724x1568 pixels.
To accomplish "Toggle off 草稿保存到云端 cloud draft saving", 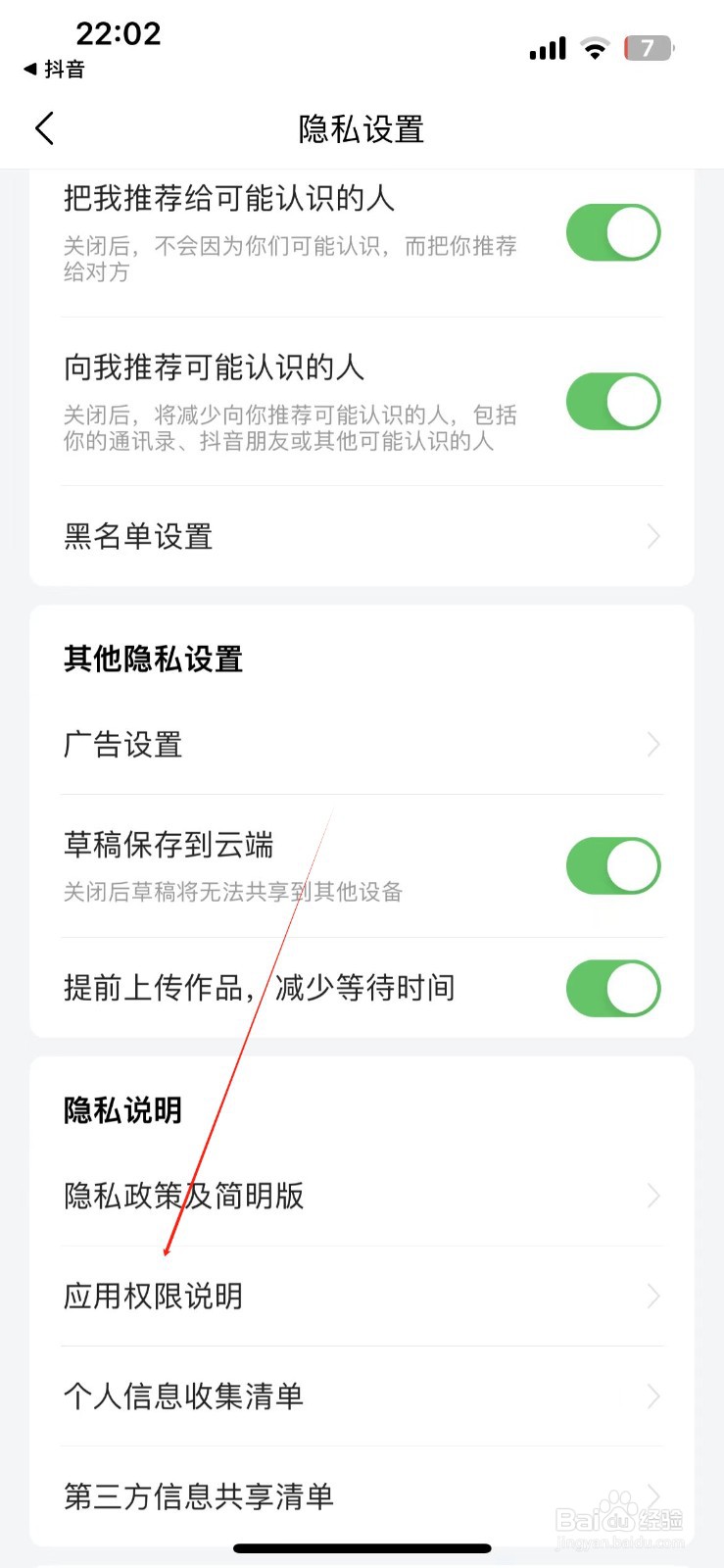I will coord(612,866).
